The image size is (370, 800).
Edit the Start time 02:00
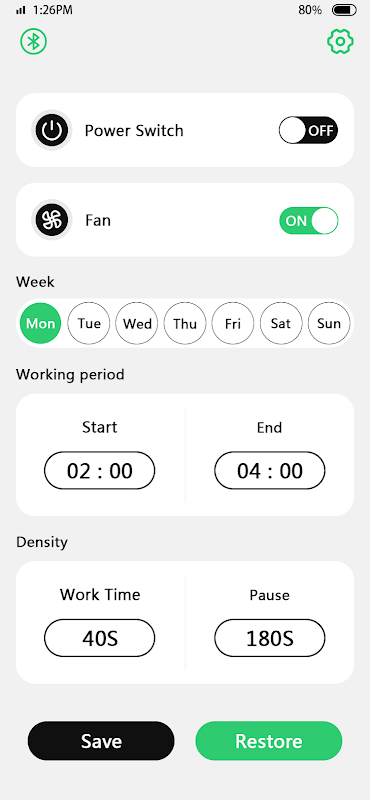[x=100, y=470]
